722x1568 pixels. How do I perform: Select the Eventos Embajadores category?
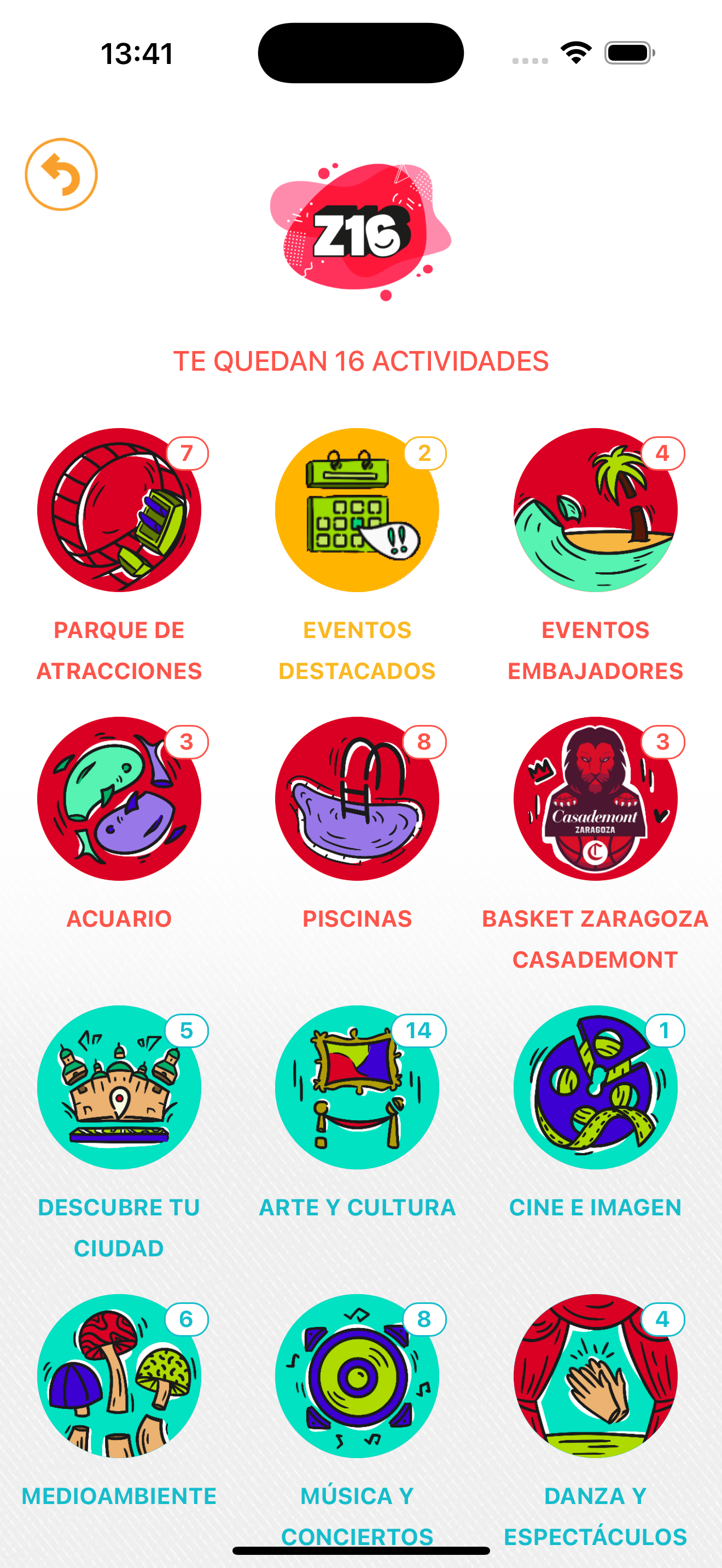(595, 510)
